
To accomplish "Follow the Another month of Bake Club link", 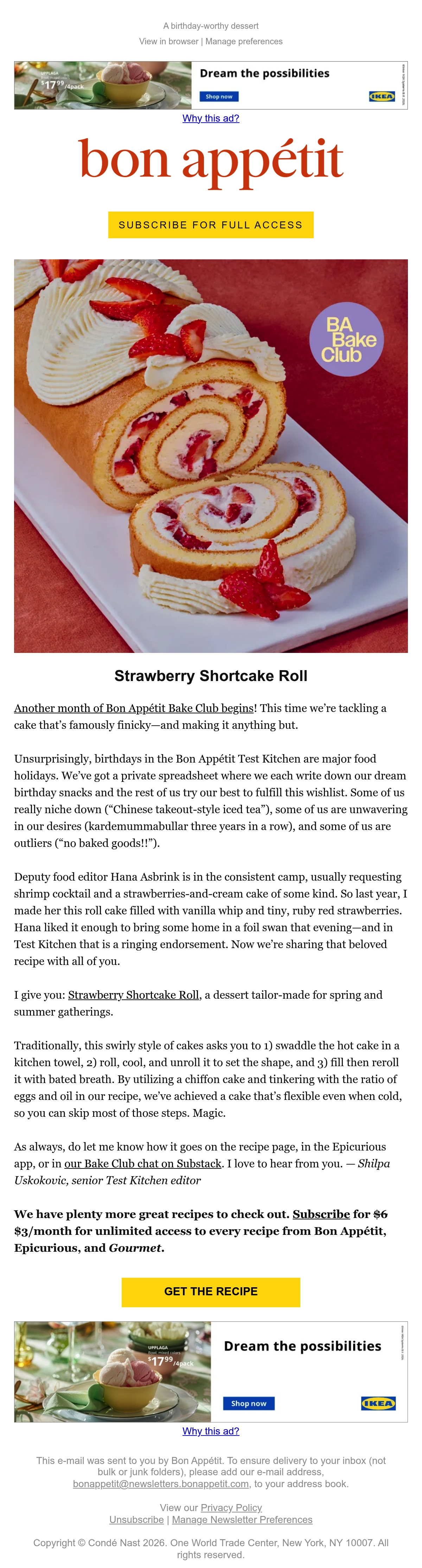I will click(134, 708).
